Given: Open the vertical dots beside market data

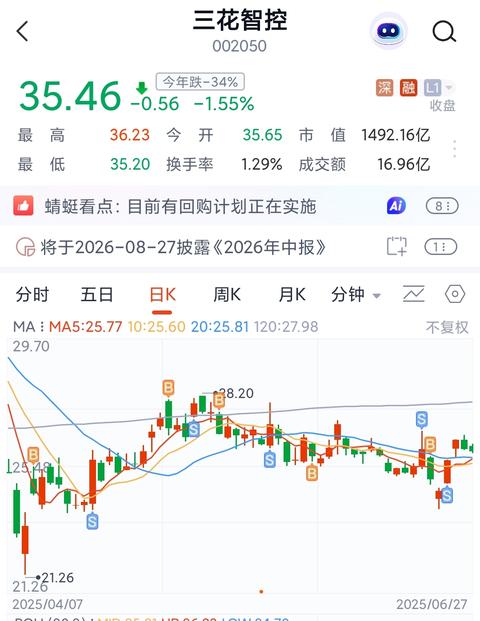Looking at the screenshot, I should (x=455, y=149).
